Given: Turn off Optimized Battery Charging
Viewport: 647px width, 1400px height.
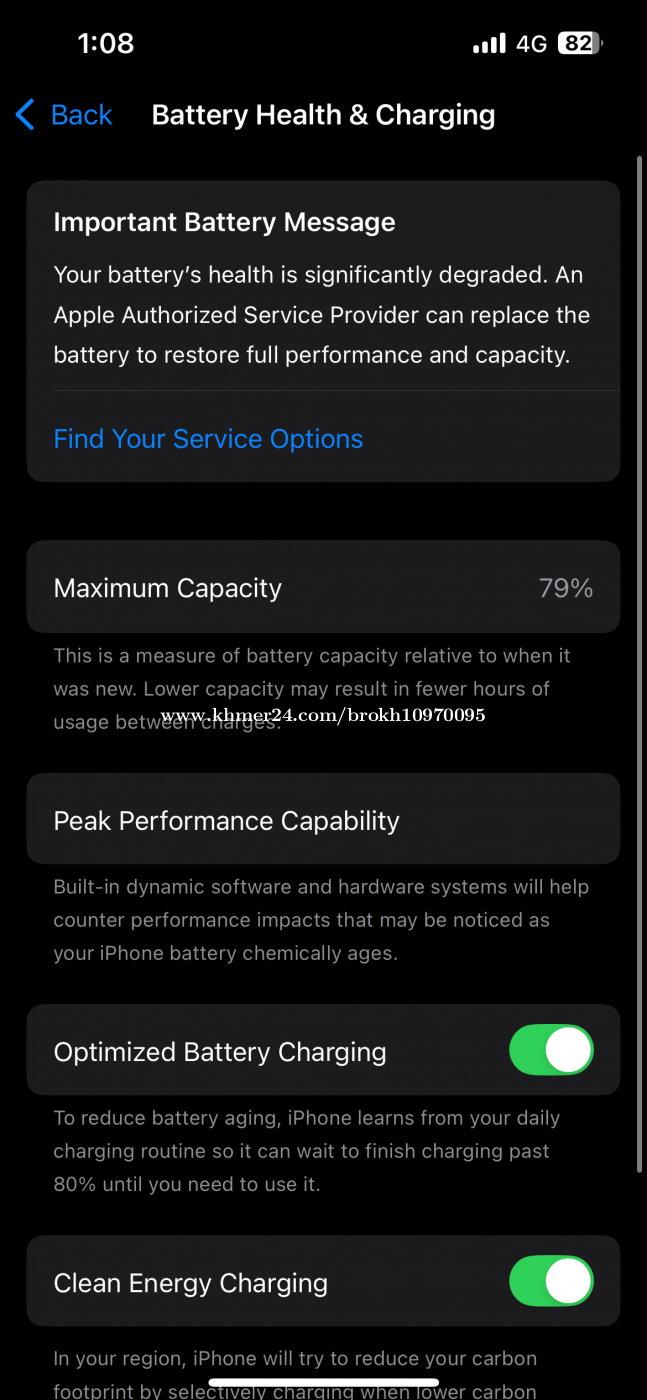Looking at the screenshot, I should (x=551, y=1051).
